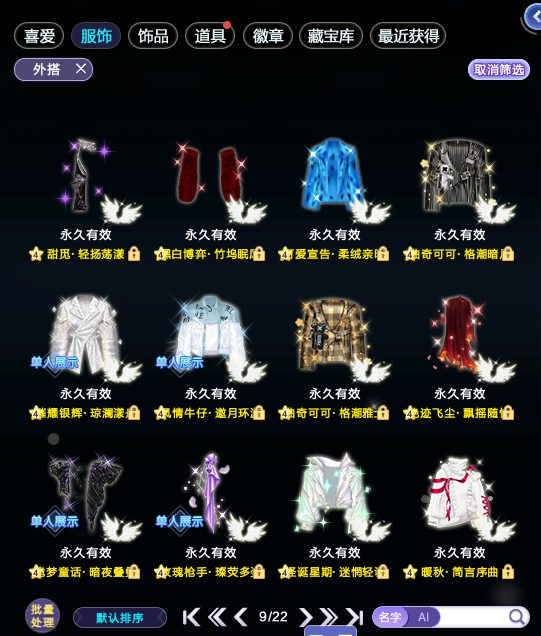Jump to the first page
The width and height of the screenshot is (541, 636).
point(191,617)
